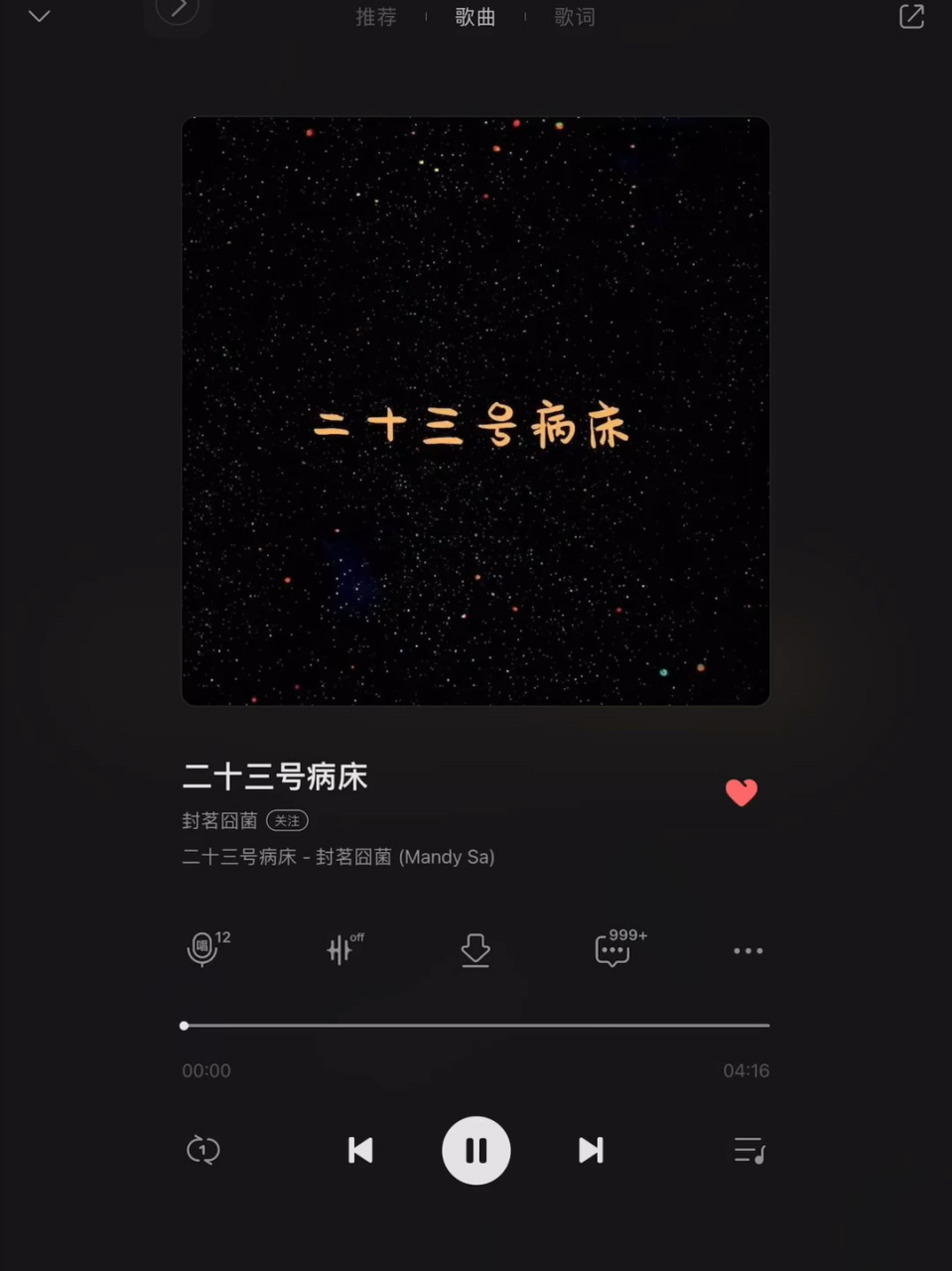Open the more options menu
This screenshot has height=1271, width=952.
click(748, 950)
